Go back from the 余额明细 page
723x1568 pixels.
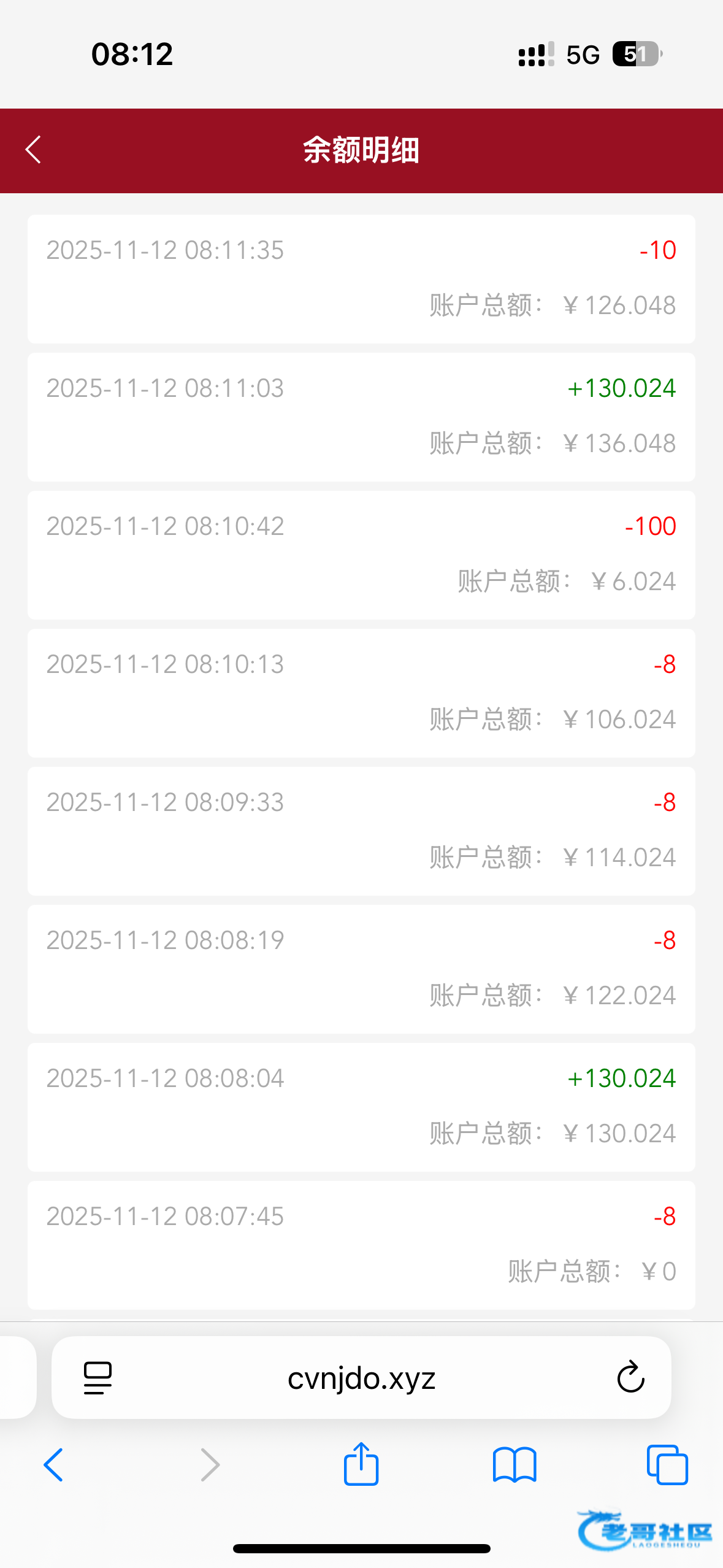[x=34, y=150]
